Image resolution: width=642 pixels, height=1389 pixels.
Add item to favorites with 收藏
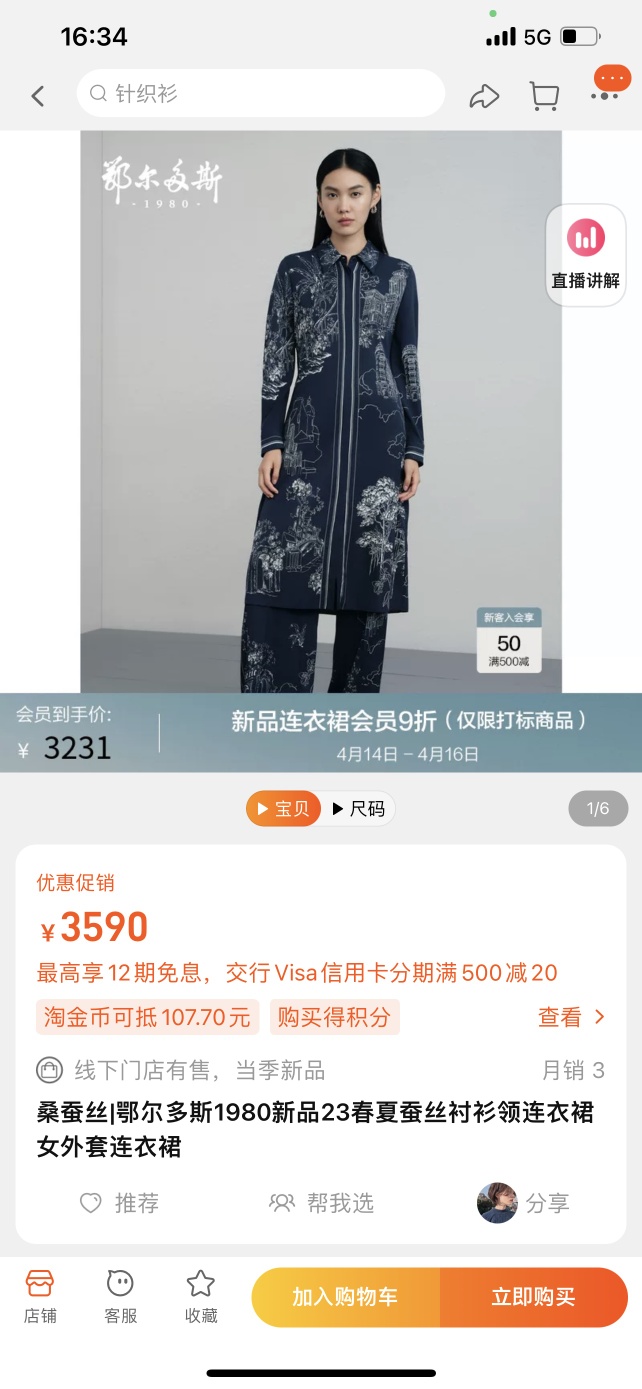point(201,1297)
